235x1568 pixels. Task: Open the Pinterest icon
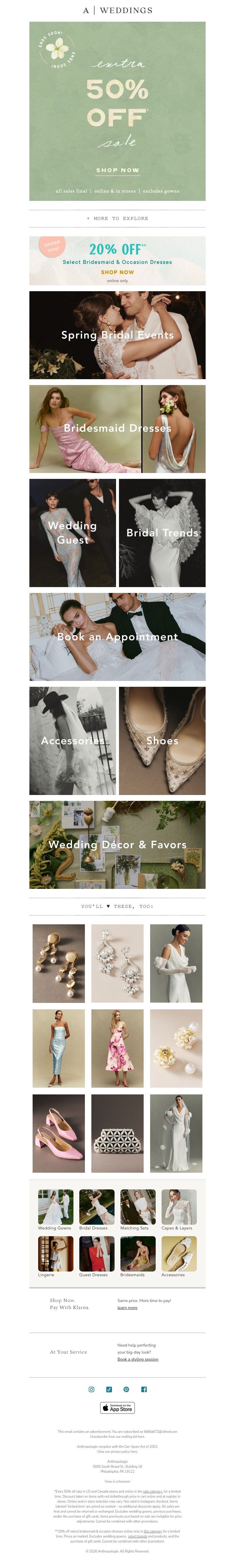click(x=126, y=1389)
